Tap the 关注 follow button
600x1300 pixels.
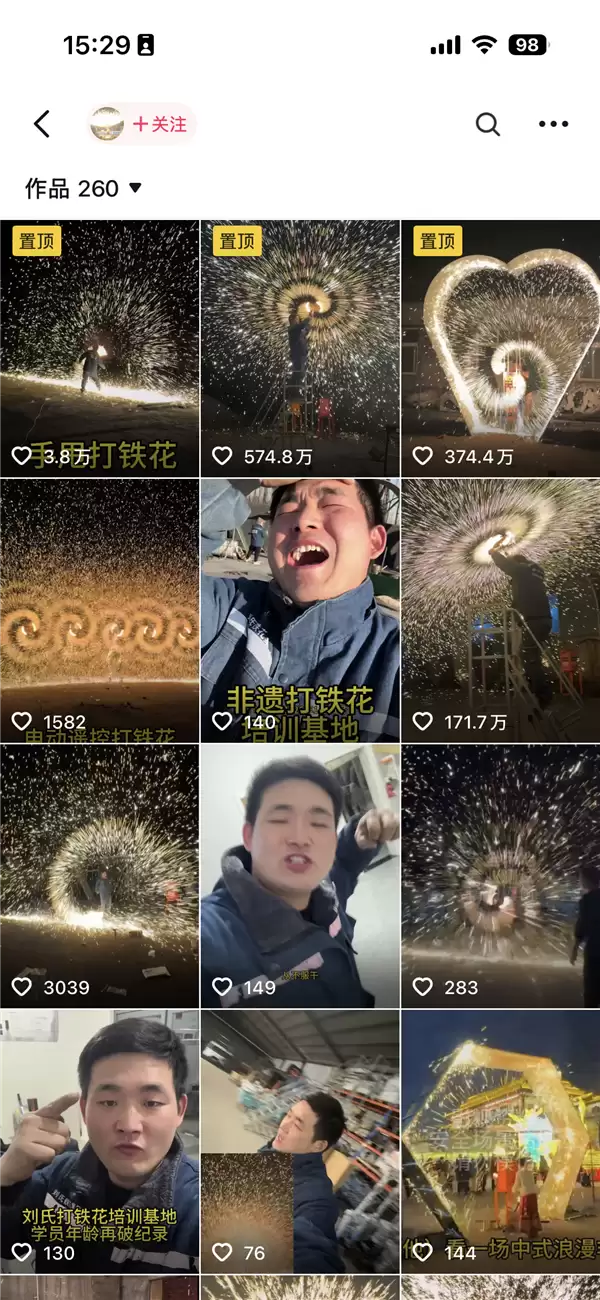pos(160,124)
